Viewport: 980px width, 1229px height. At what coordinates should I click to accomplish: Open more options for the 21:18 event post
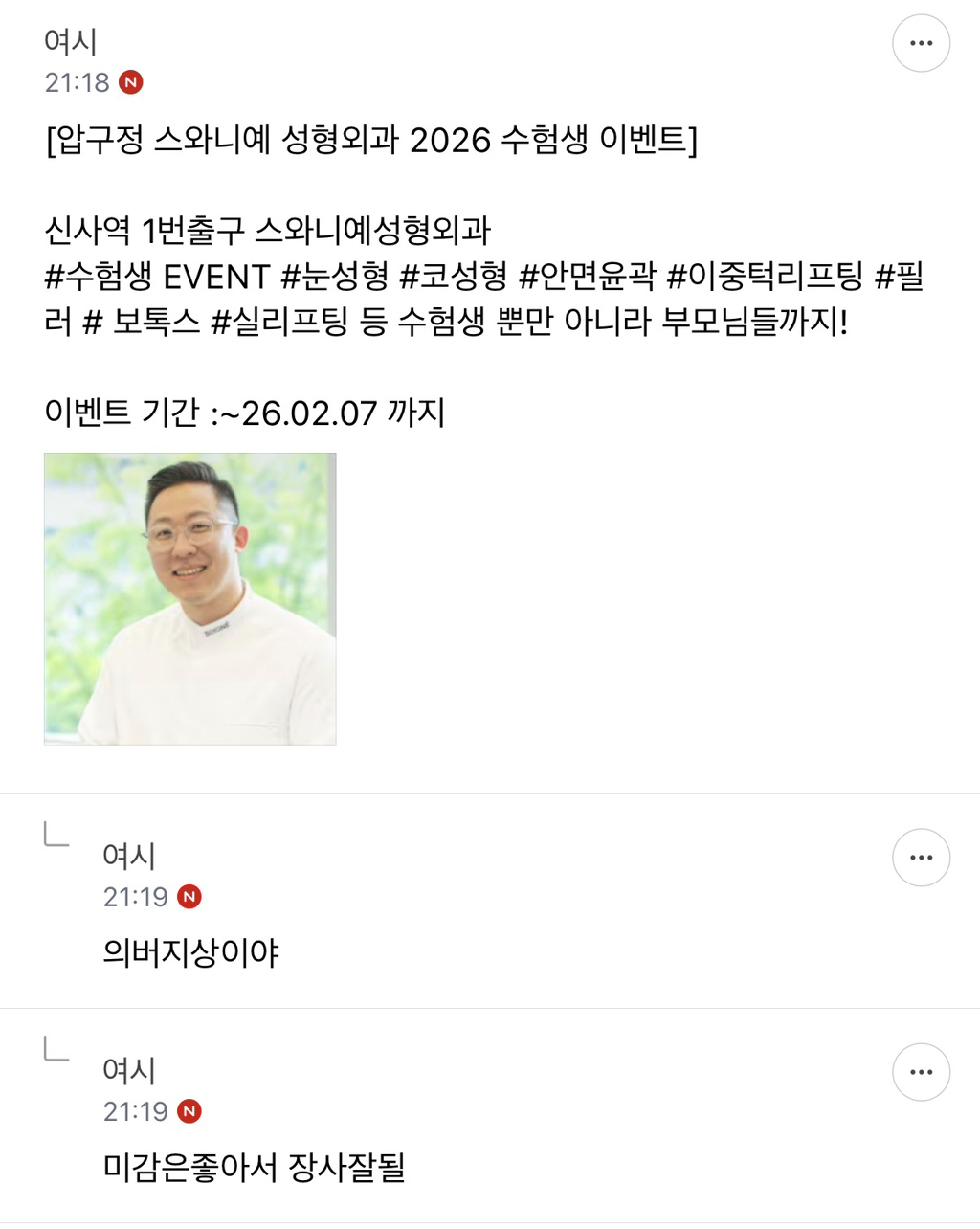click(921, 43)
